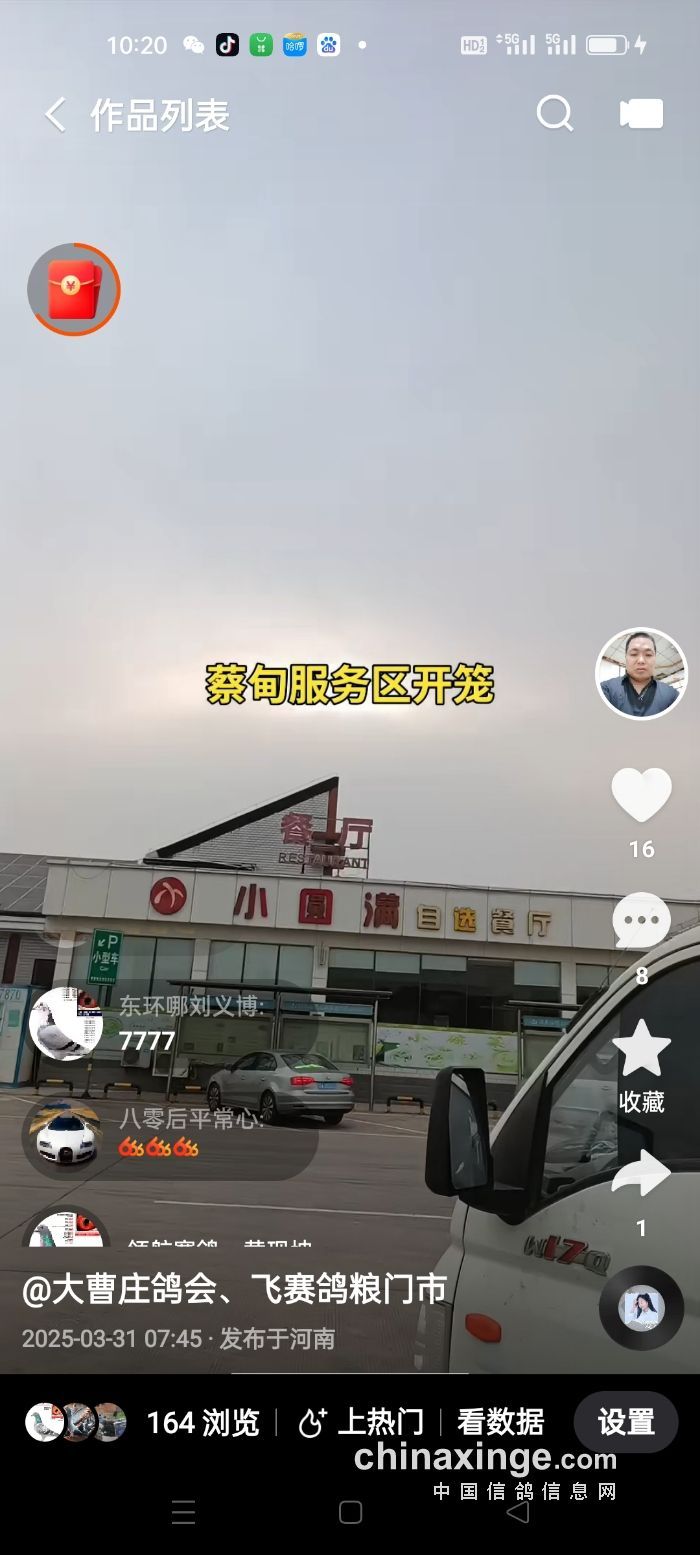Open the comments bubble

(641, 922)
